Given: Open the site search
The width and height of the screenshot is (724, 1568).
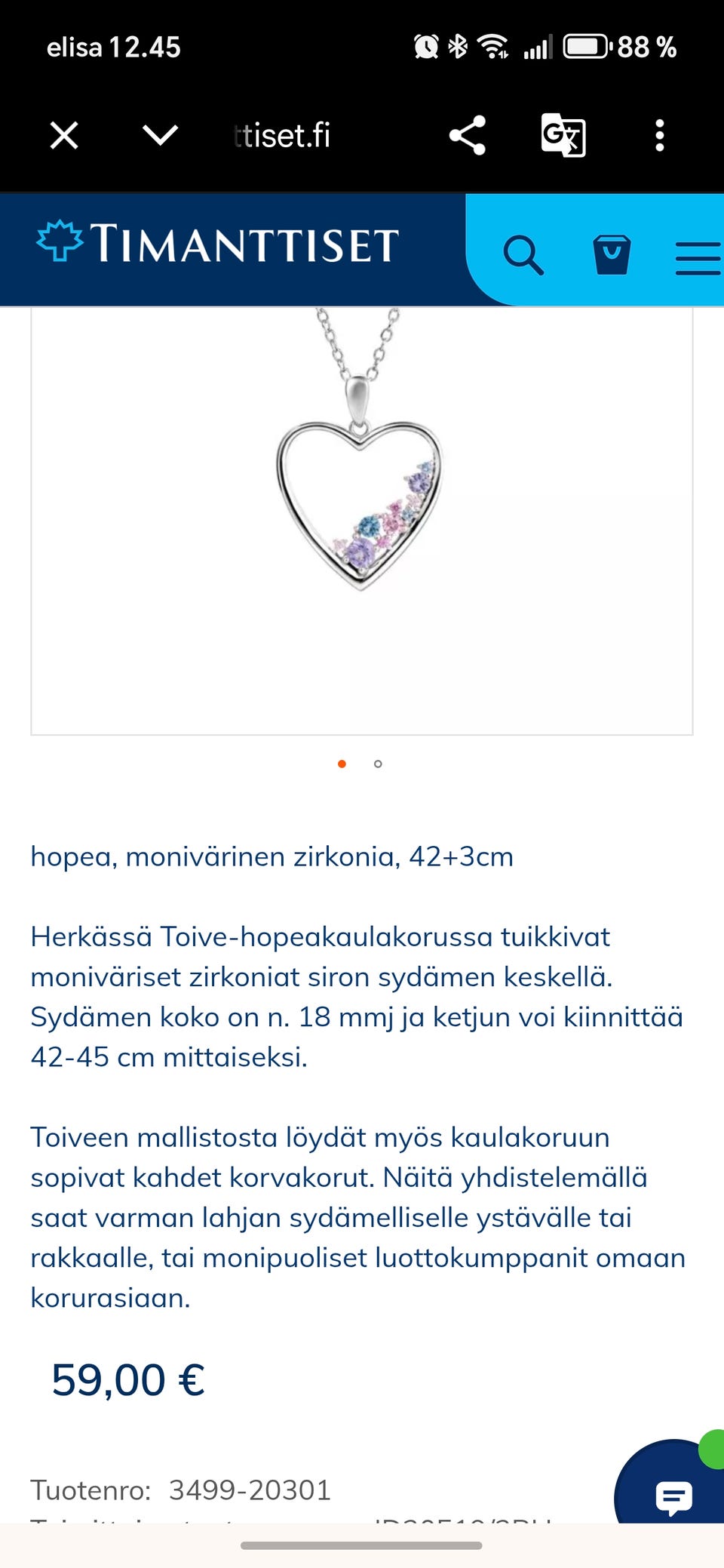Looking at the screenshot, I should pos(523,255).
